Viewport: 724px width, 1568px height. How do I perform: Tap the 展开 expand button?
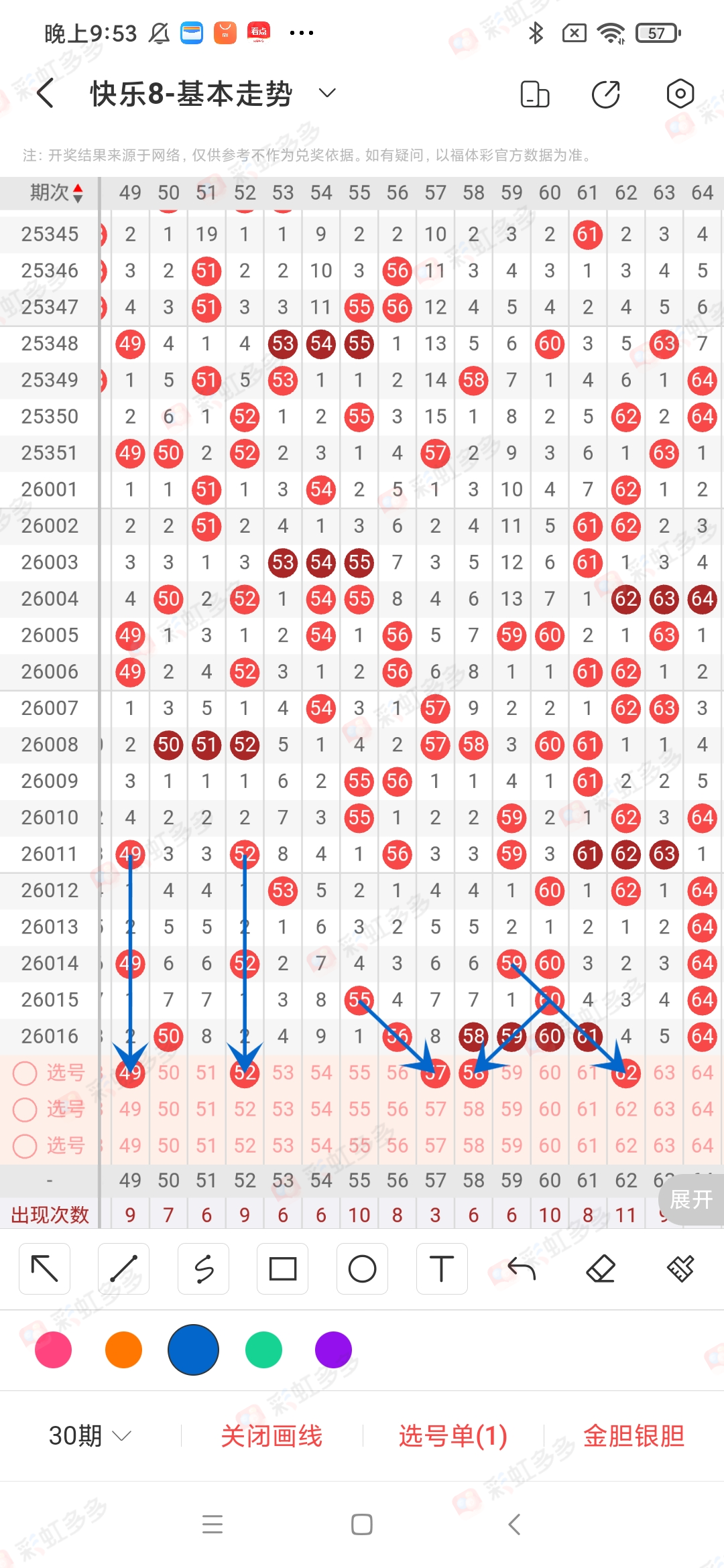point(691,1199)
